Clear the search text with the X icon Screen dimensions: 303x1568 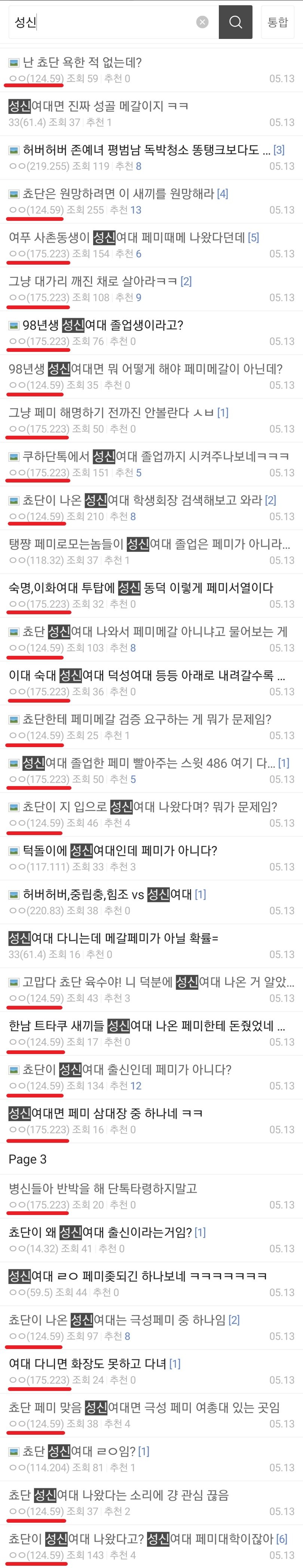pyautogui.click(x=203, y=22)
